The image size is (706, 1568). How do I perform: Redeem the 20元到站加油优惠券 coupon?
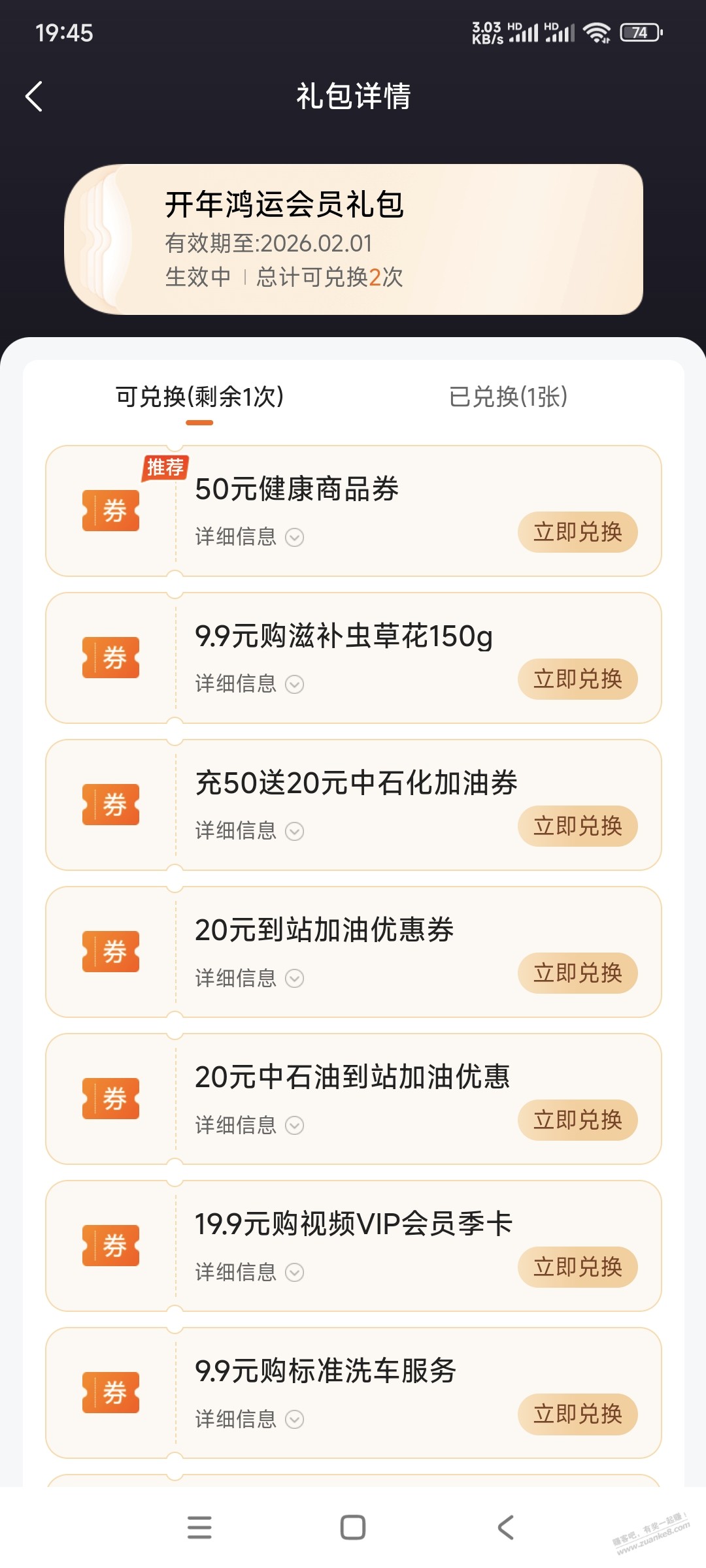point(577,973)
